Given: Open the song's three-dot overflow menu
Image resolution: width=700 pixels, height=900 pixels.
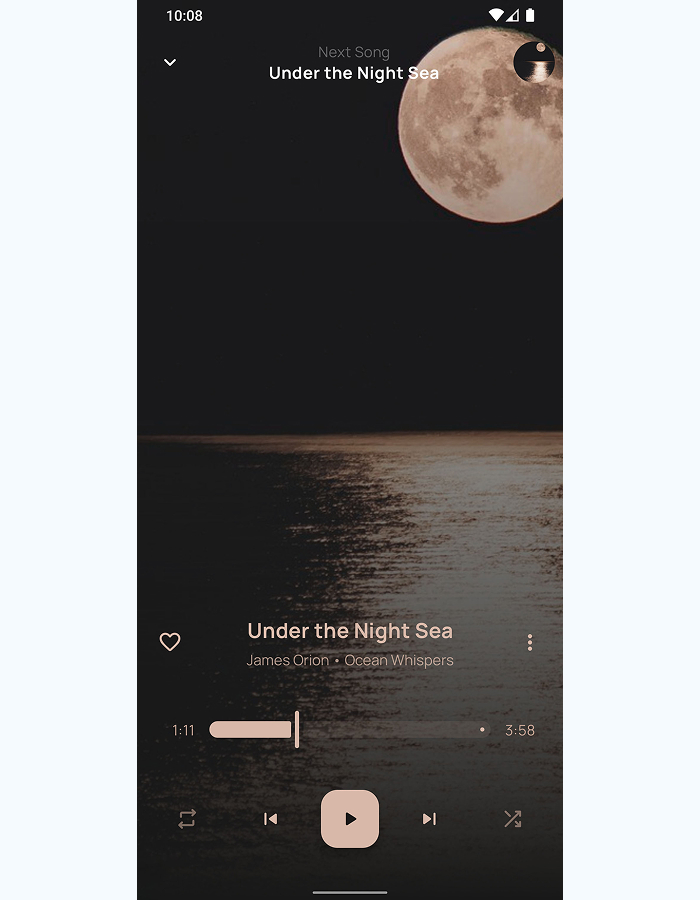Looking at the screenshot, I should point(530,643).
